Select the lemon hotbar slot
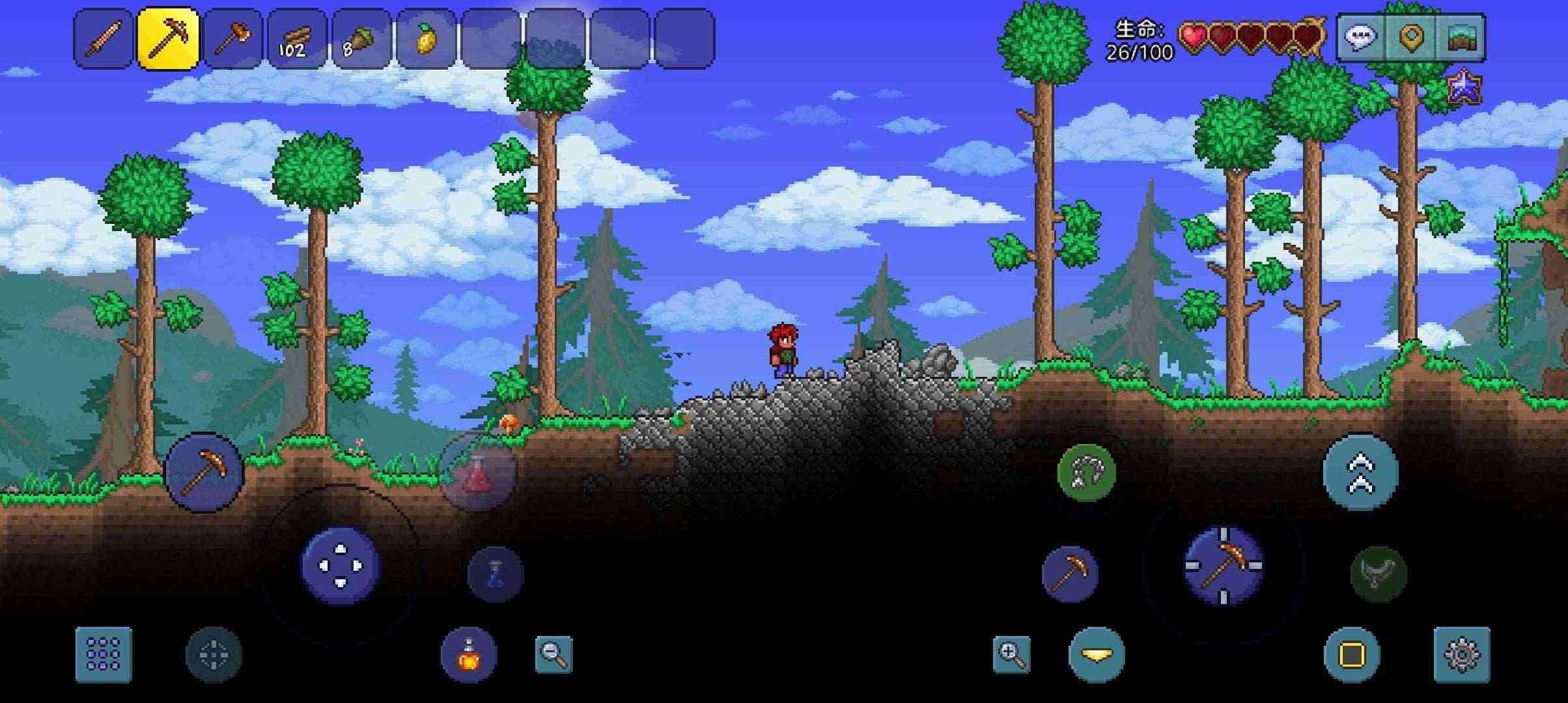The width and height of the screenshot is (1568, 703). (426, 39)
